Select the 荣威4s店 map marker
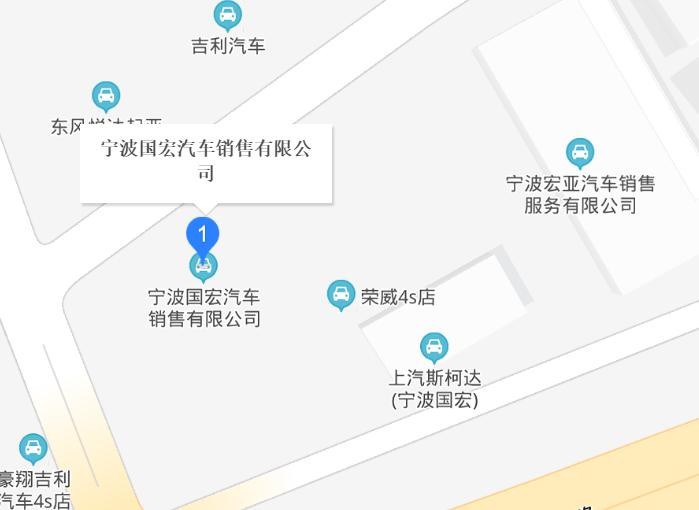699x510 pixels. pyautogui.click(x=341, y=295)
